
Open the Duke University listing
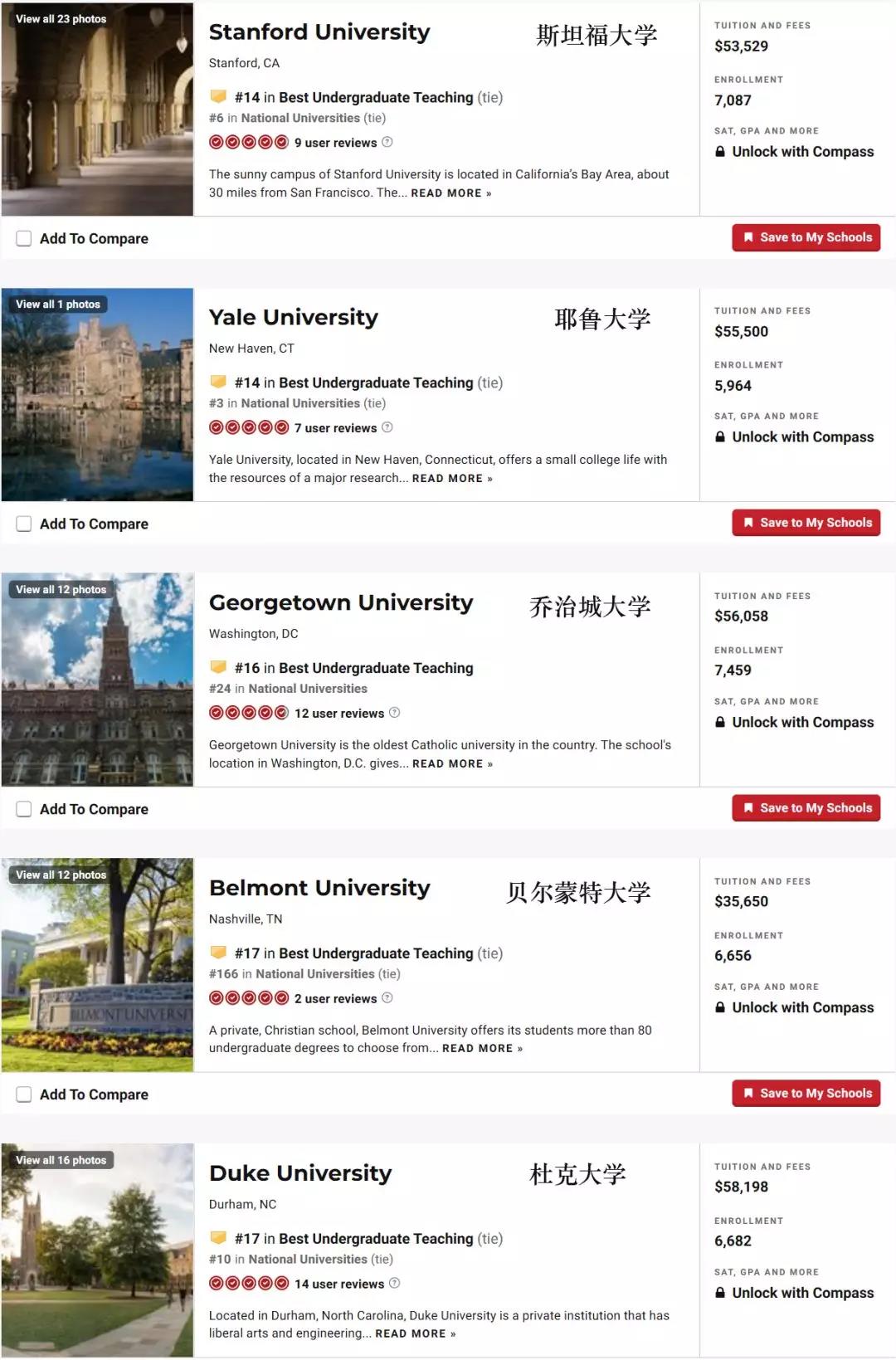click(299, 1174)
